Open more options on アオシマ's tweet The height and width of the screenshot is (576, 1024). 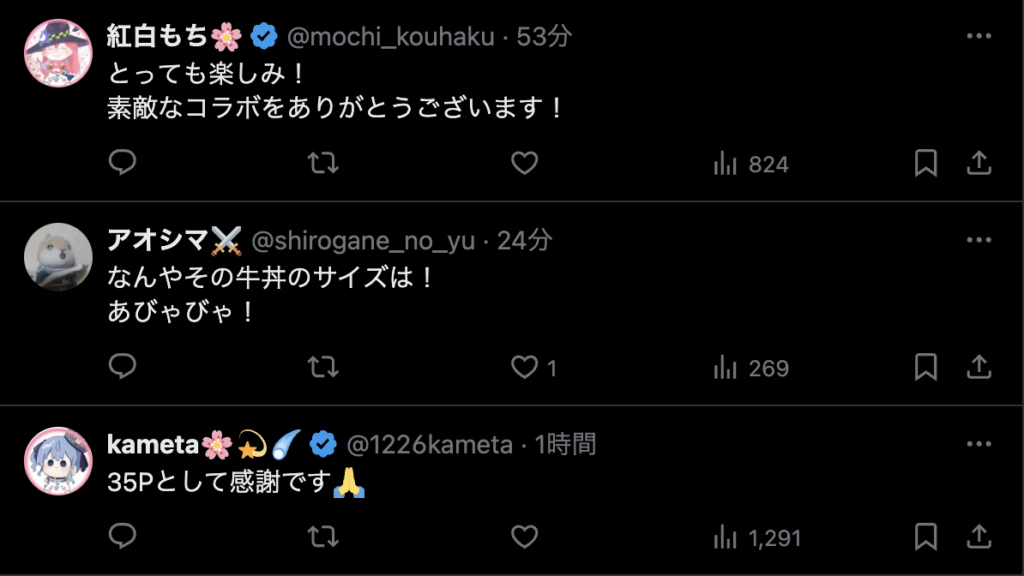click(978, 241)
